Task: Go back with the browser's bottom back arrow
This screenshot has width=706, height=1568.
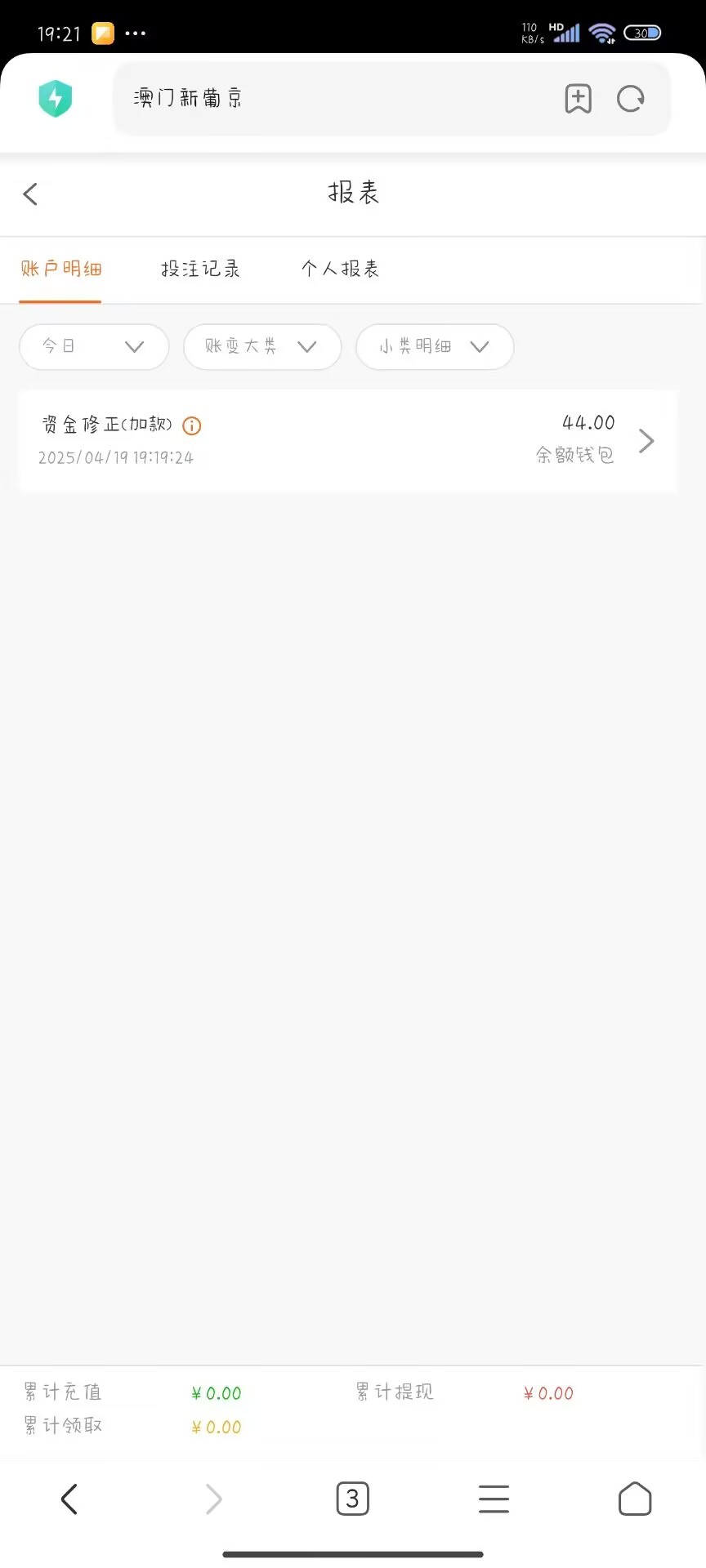Action: (69, 1499)
